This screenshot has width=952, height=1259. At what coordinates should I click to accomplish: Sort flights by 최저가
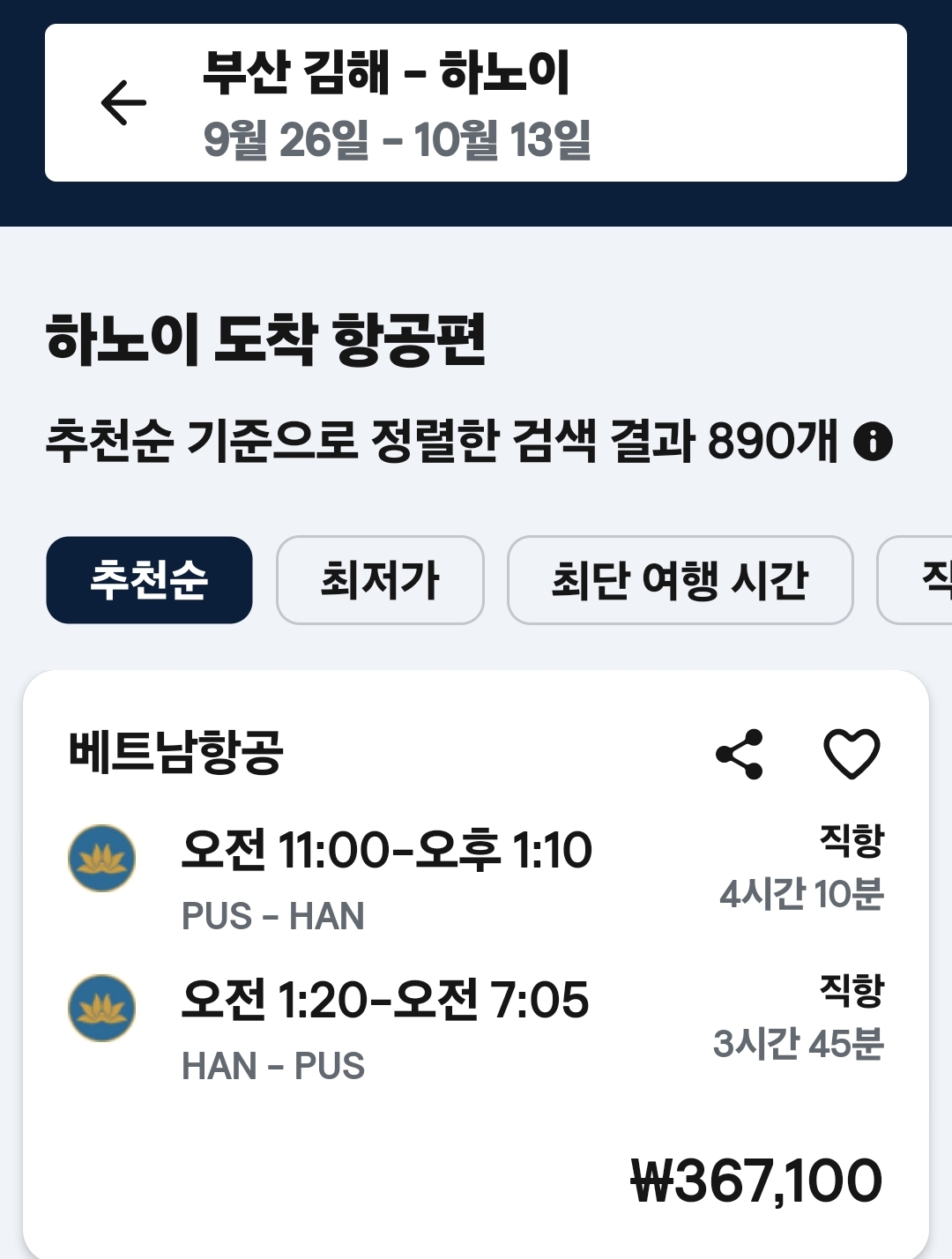tap(380, 580)
